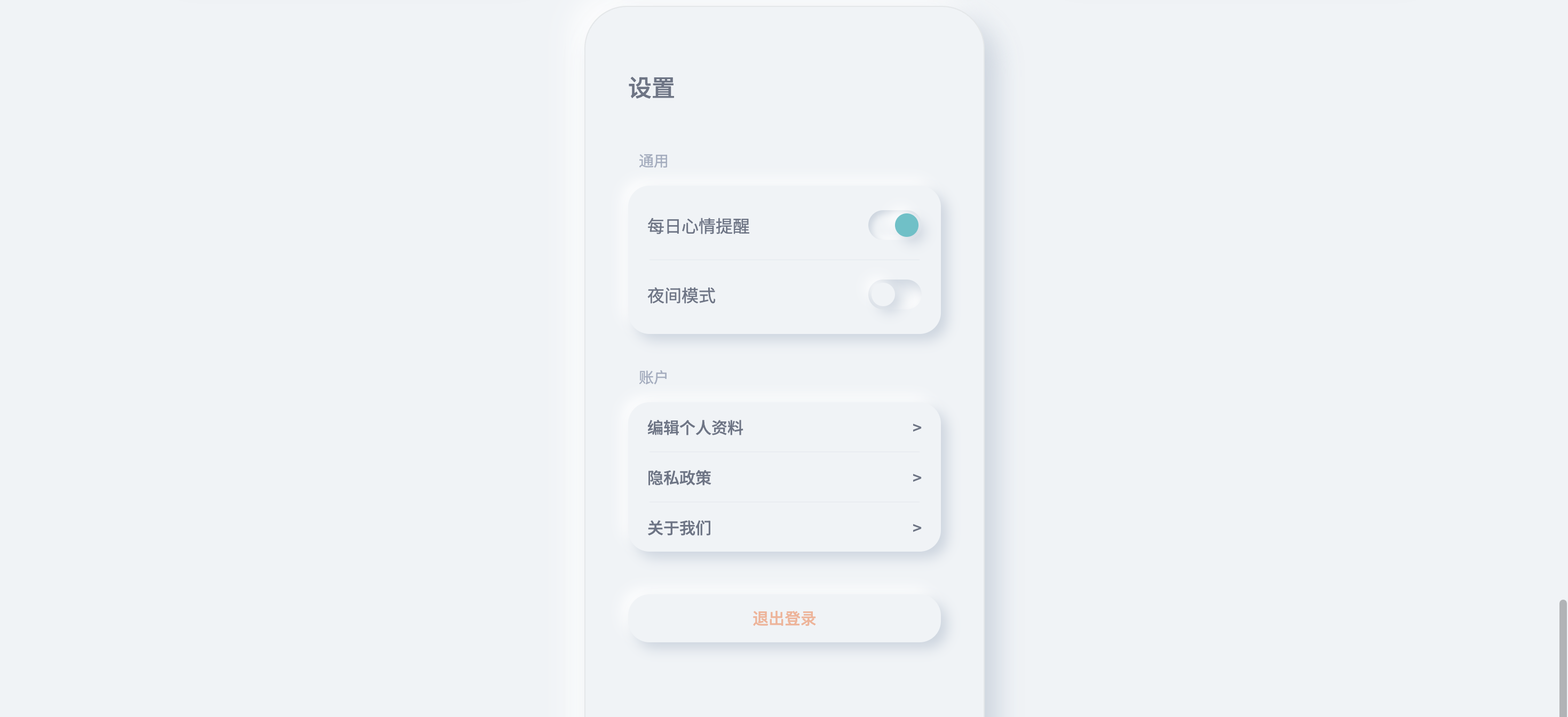The height and width of the screenshot is (717, 1568).
Task: Open 关于我们 row
Action: click(x=784, y=527)
